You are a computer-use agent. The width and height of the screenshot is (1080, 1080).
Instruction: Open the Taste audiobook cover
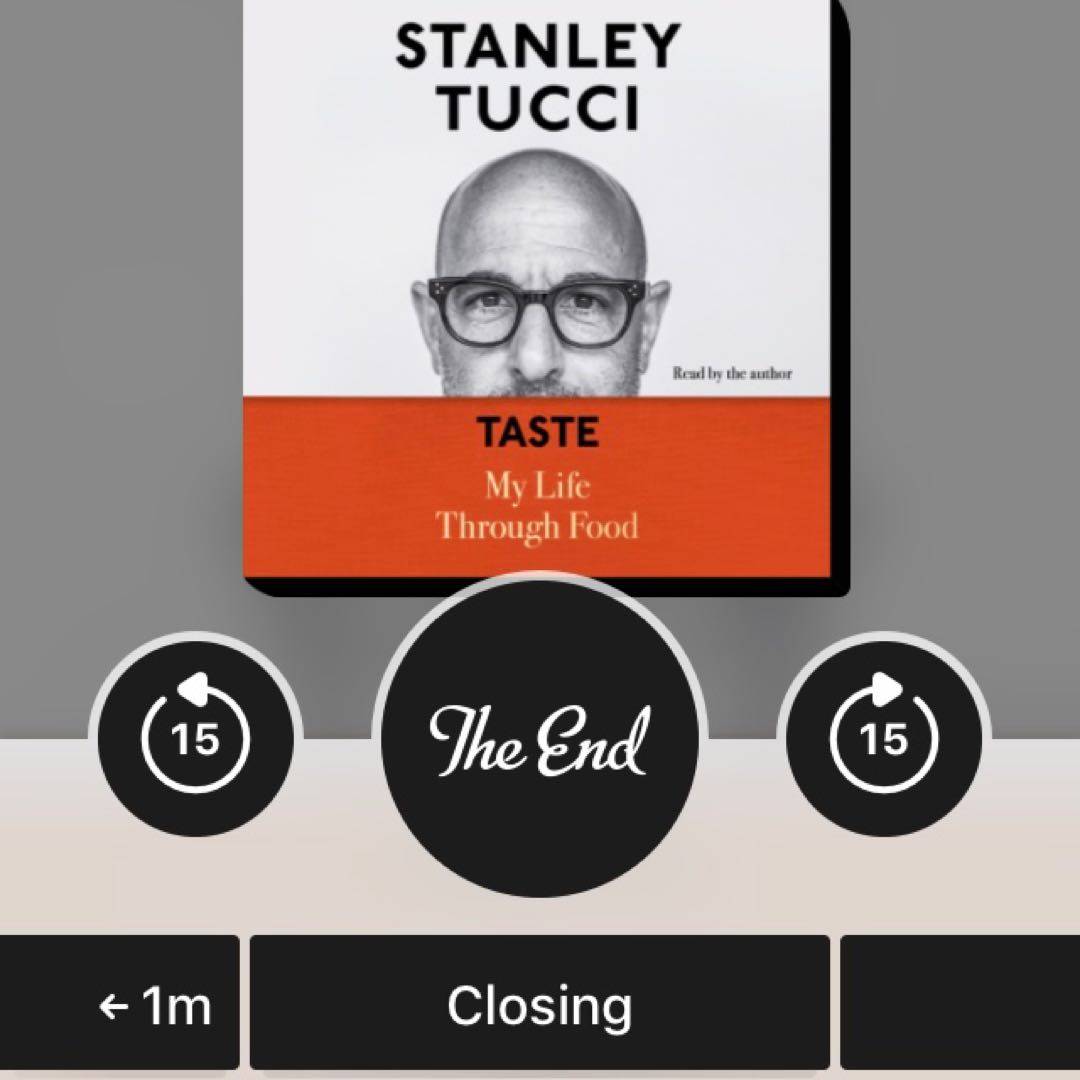pos(540,290)
